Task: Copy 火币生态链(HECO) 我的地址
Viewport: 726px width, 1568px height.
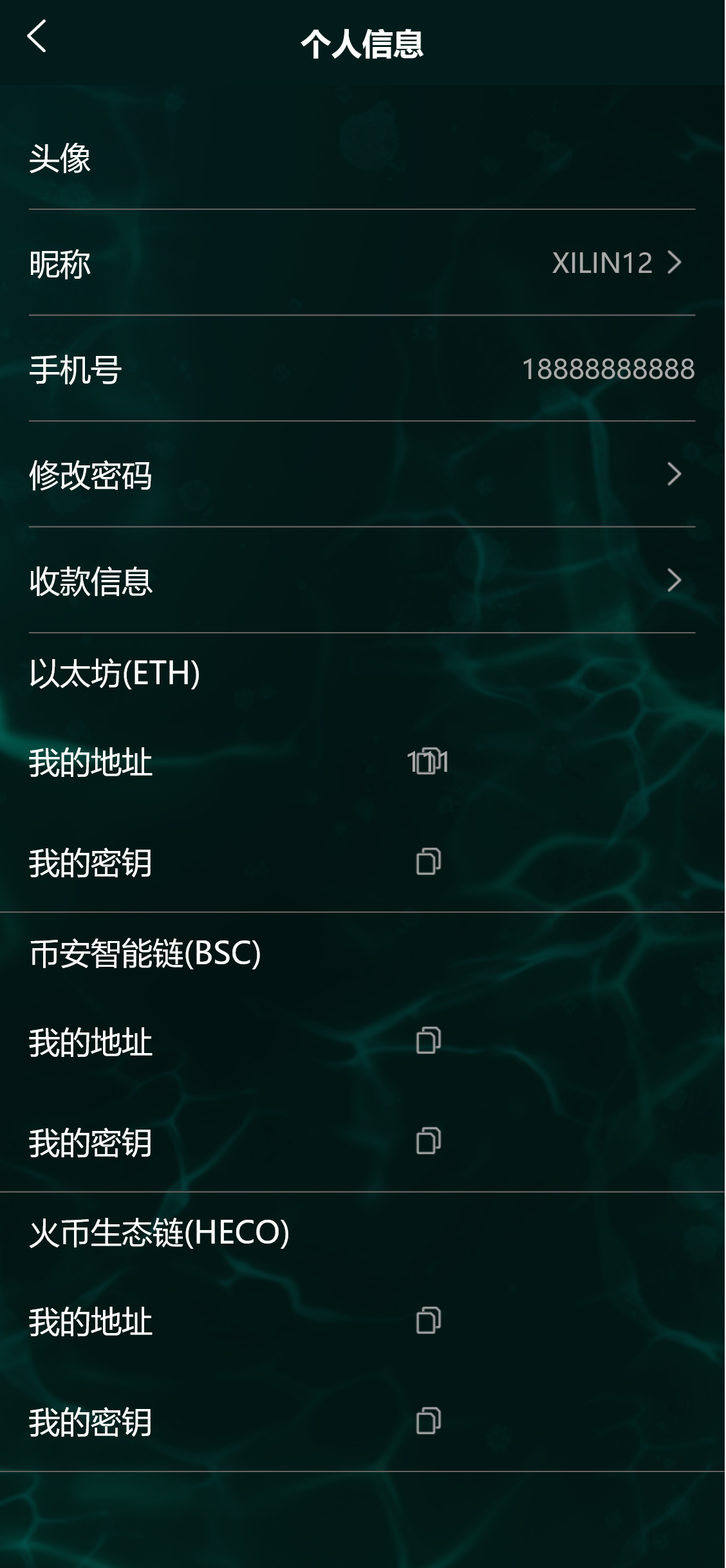Action: (x=428, y=1320)
